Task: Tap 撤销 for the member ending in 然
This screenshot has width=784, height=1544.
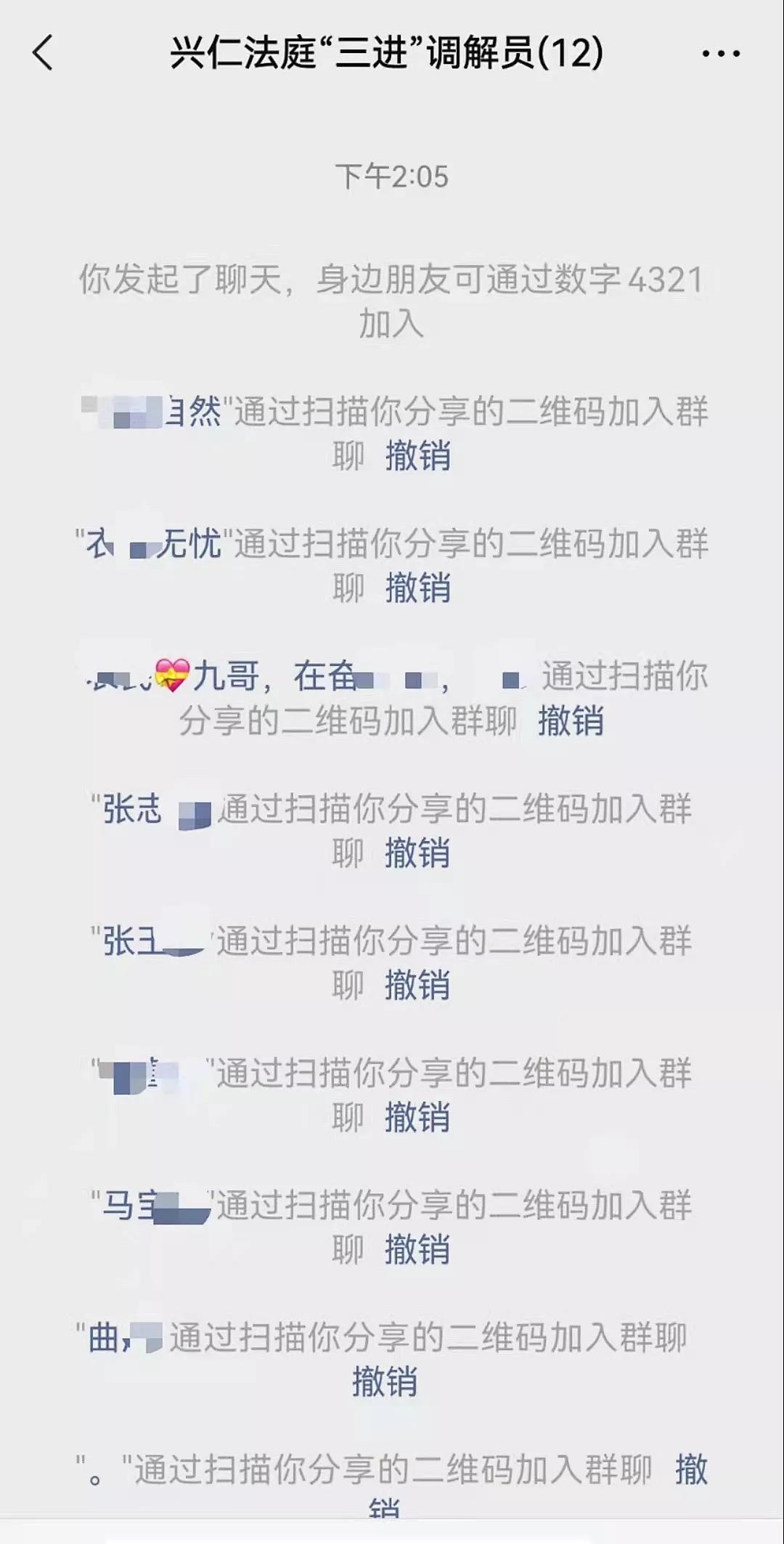Action: pos(417,456)
